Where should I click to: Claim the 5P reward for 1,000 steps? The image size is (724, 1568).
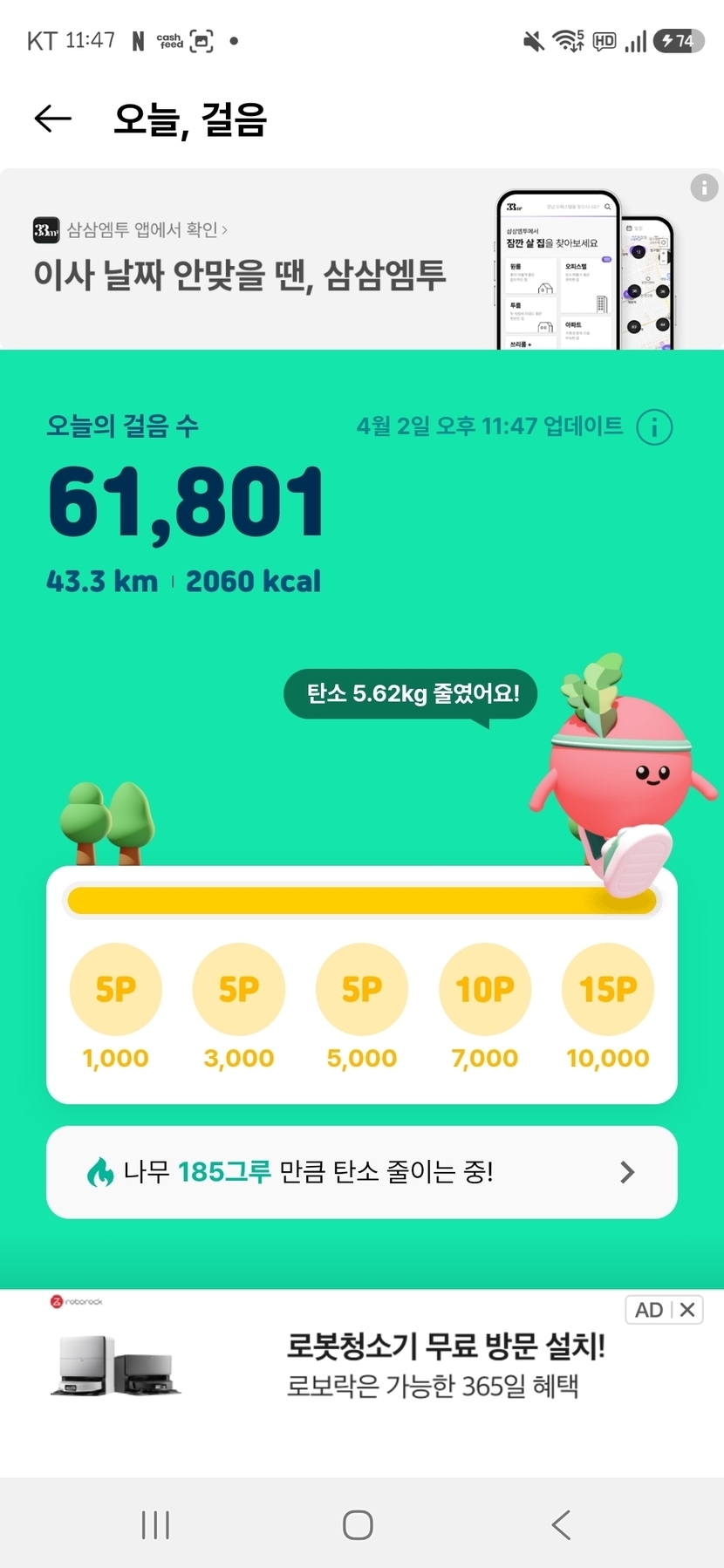click(116, 990)
